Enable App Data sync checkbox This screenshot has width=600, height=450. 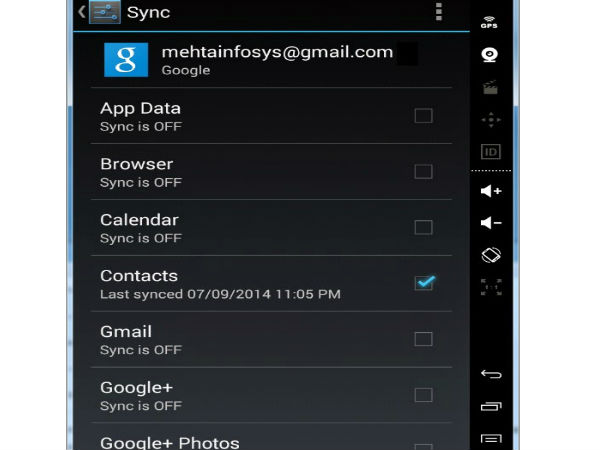(x=423, y=116)
